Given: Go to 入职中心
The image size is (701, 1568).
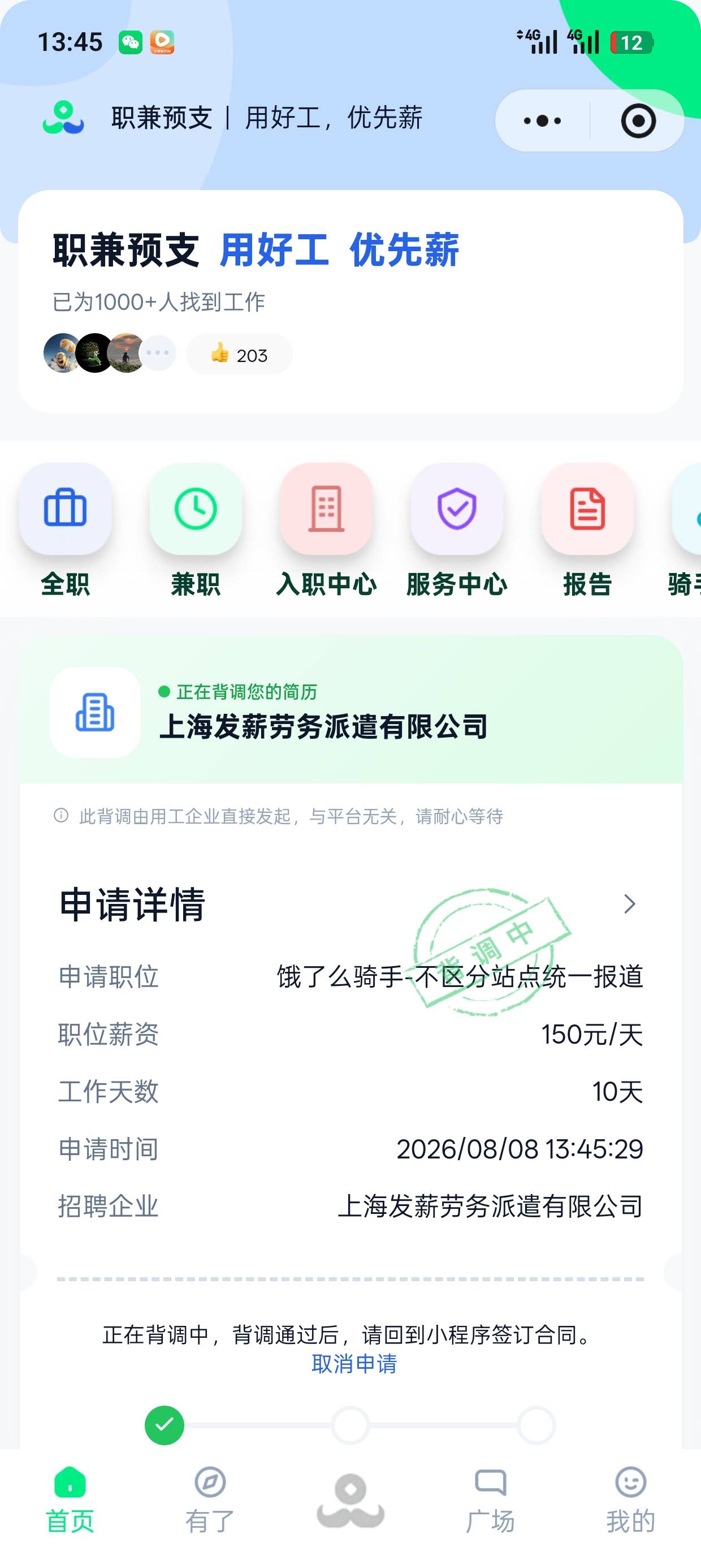Looking at the screenshot, I should [x=326, y=531].
